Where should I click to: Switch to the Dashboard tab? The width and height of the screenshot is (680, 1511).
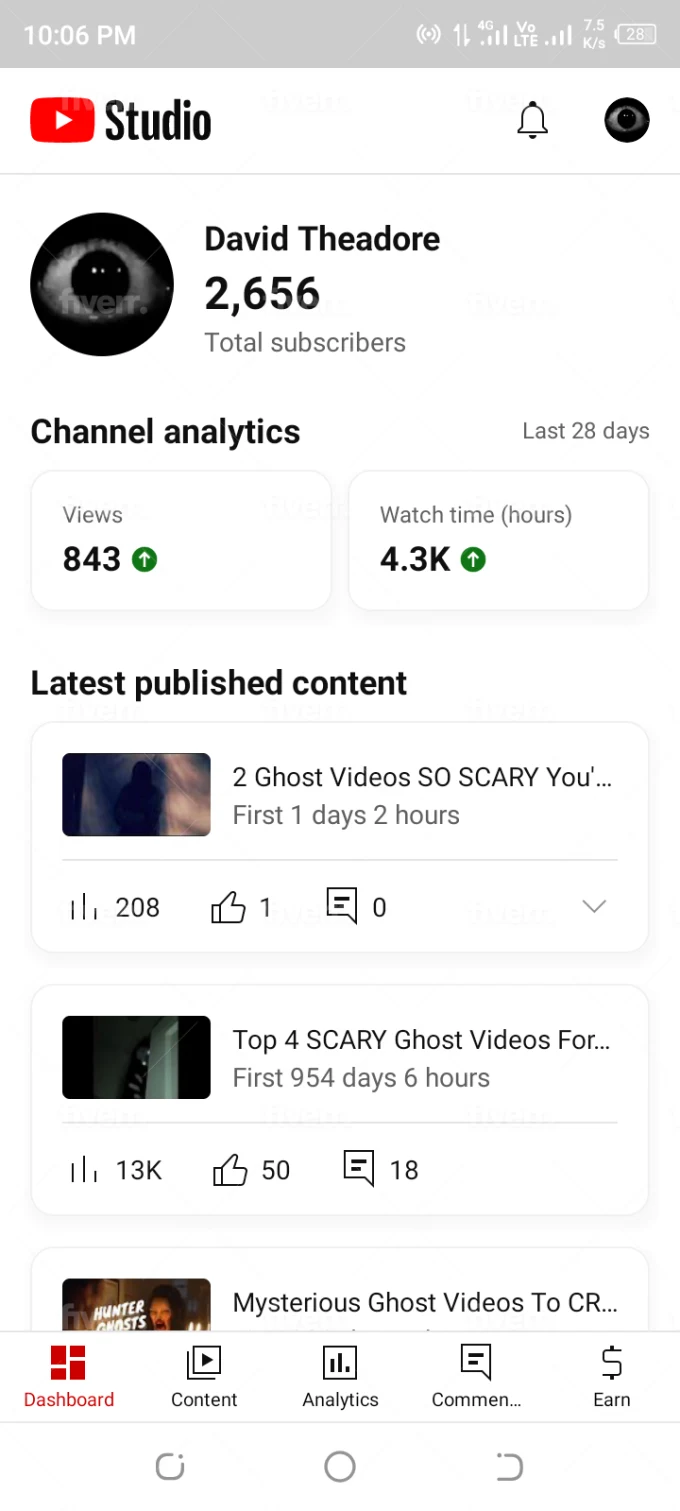pyautogui.click(x=69, y=1376)
